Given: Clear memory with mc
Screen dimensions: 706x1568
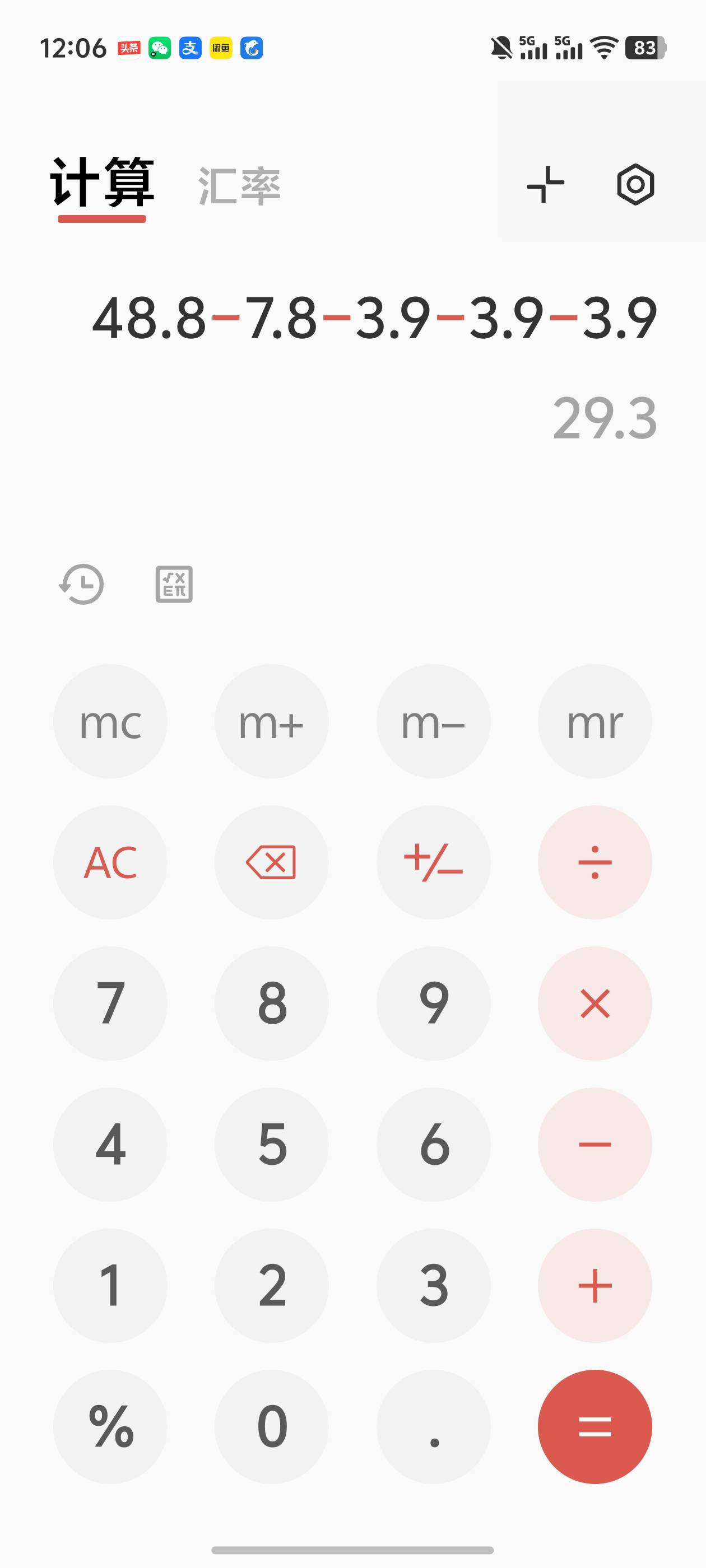Looking at the screenshot, I should click(x=110, y=721).
